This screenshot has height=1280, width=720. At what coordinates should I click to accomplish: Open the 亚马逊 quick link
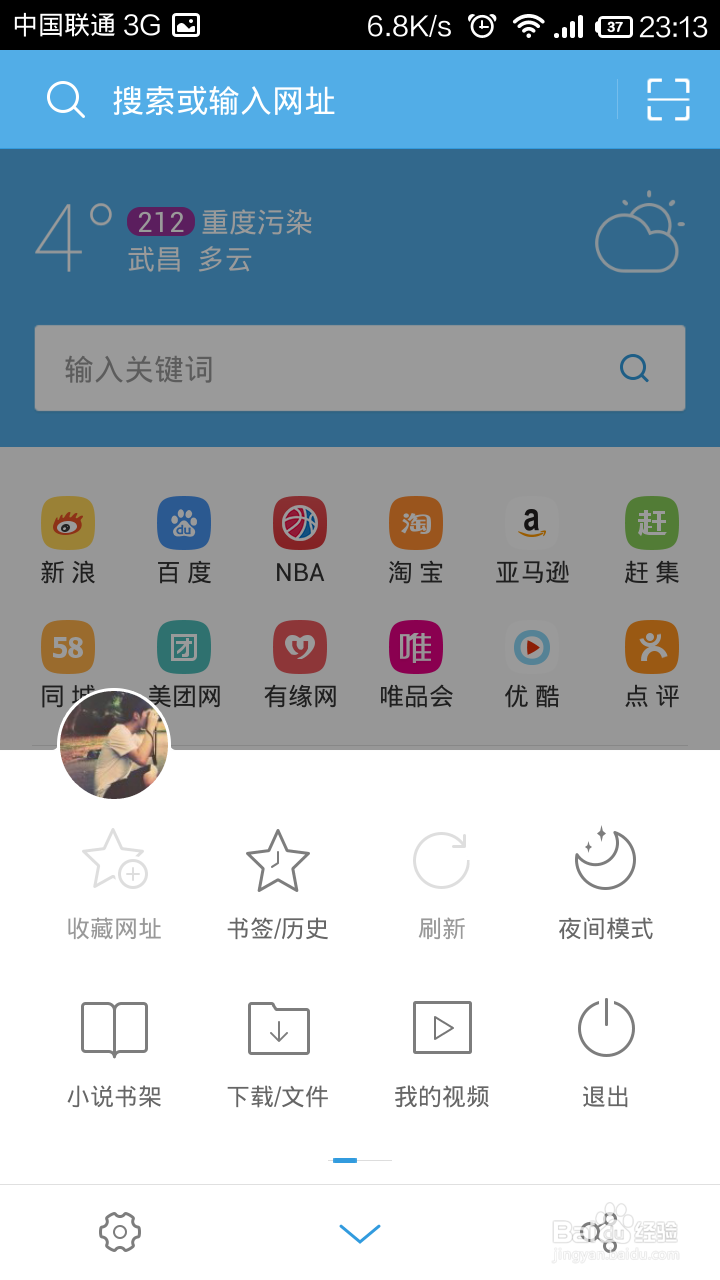click(x=531, y=522)
